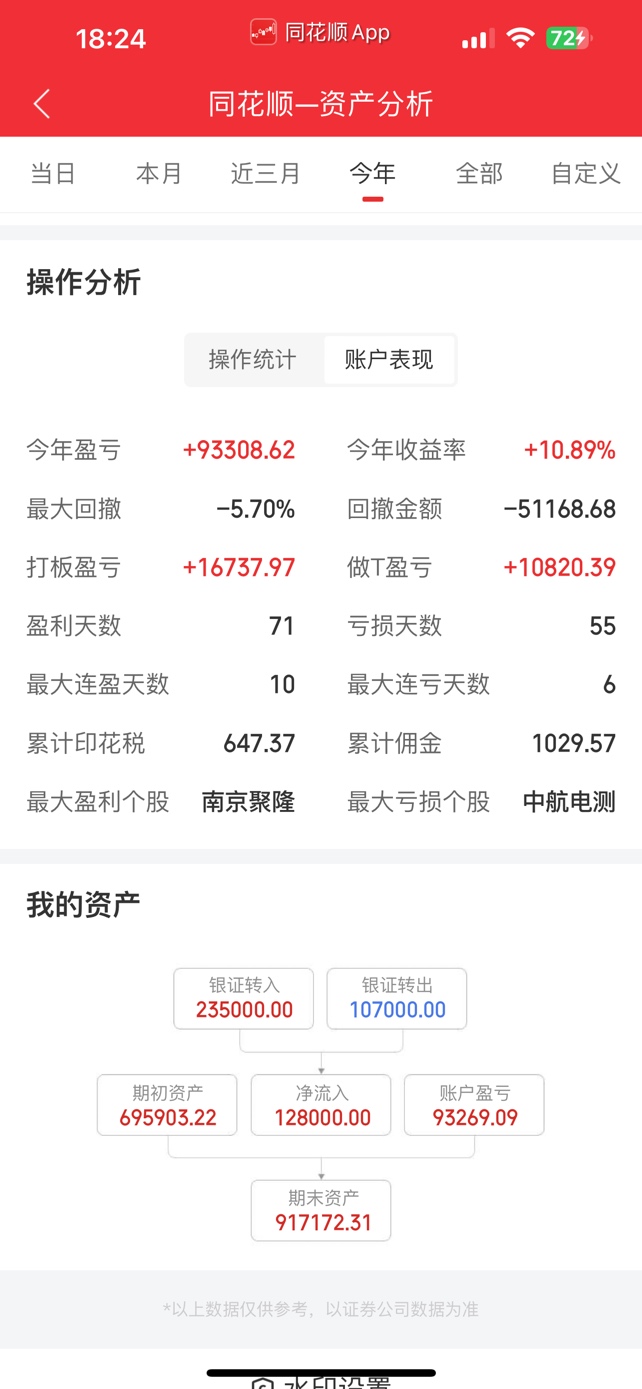642x1389 pixels.
Task: Switch to the 本月 tab
Action: point(159,173)
